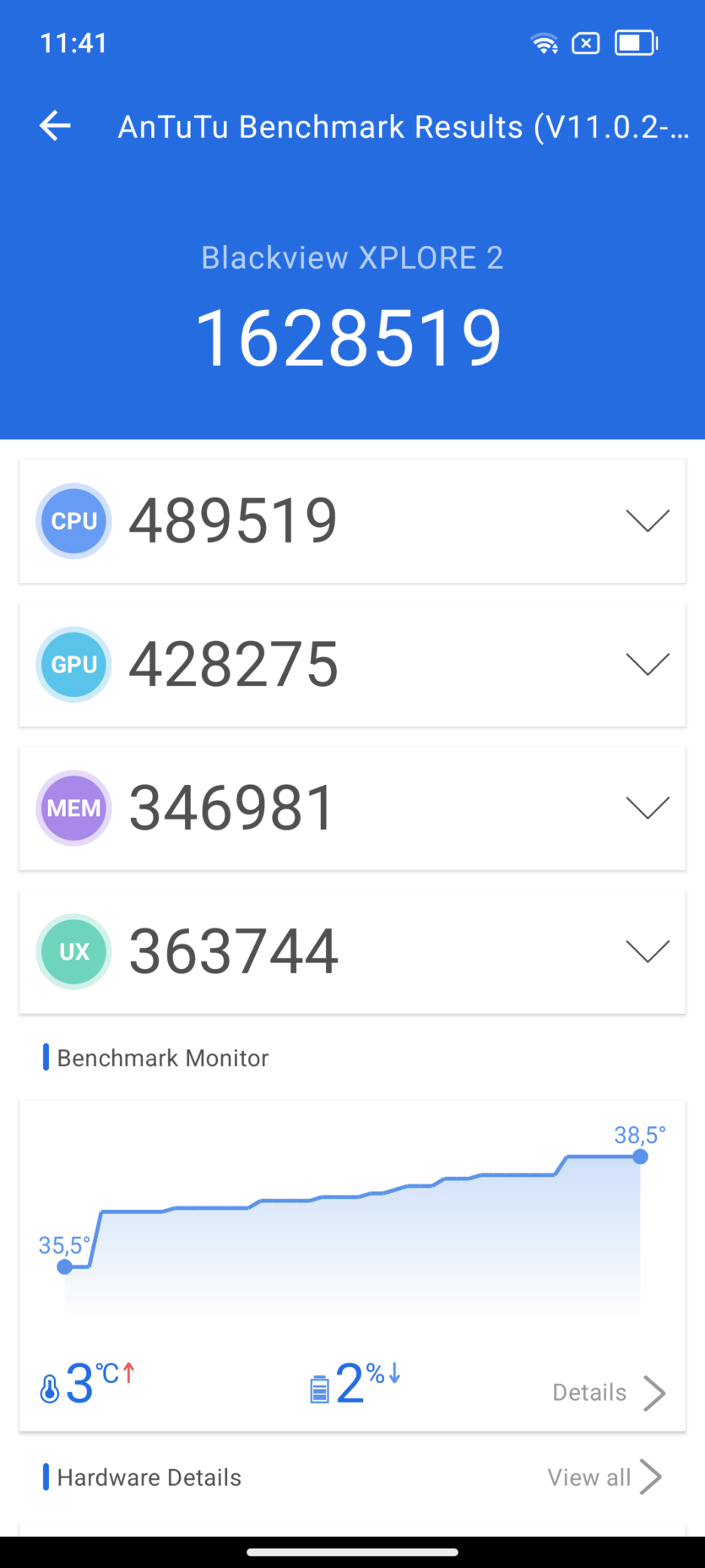The width and height of the screenshot is (705, 1568).
Task: Go back using the top-left arrow
Action: pyautogui.click(x=55, y=126)
